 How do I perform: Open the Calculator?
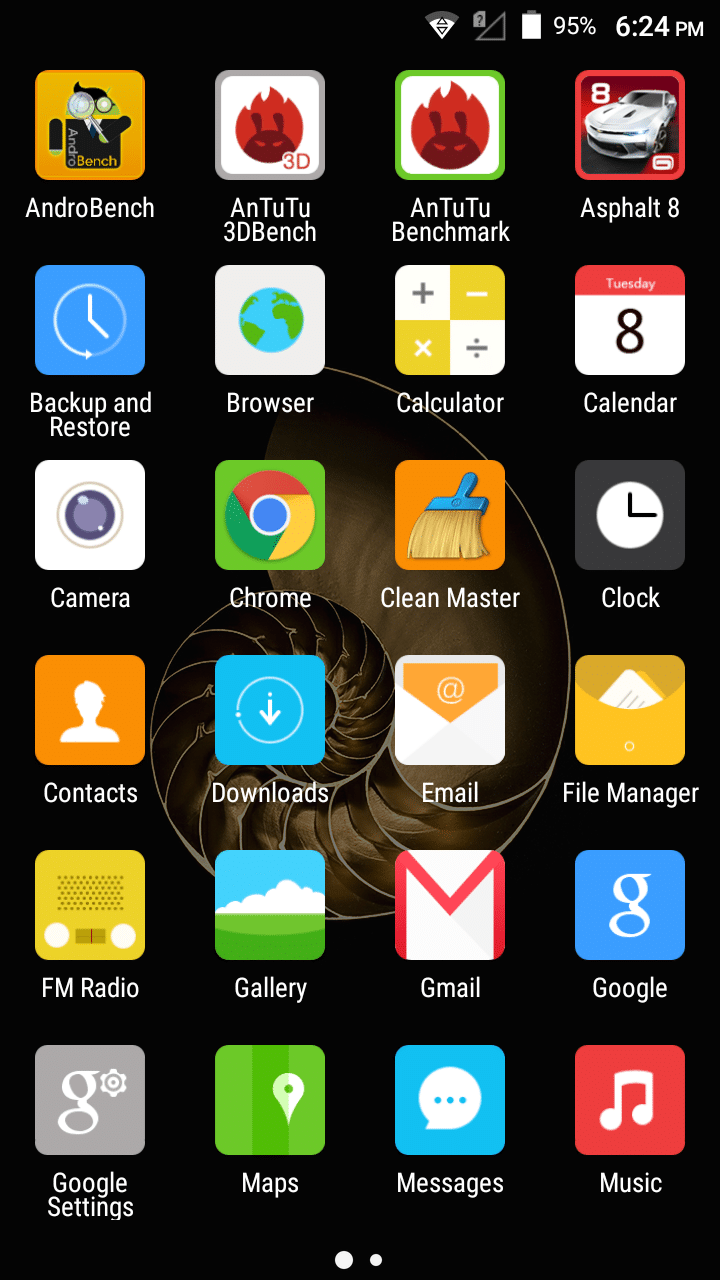[x=450, y=320]
